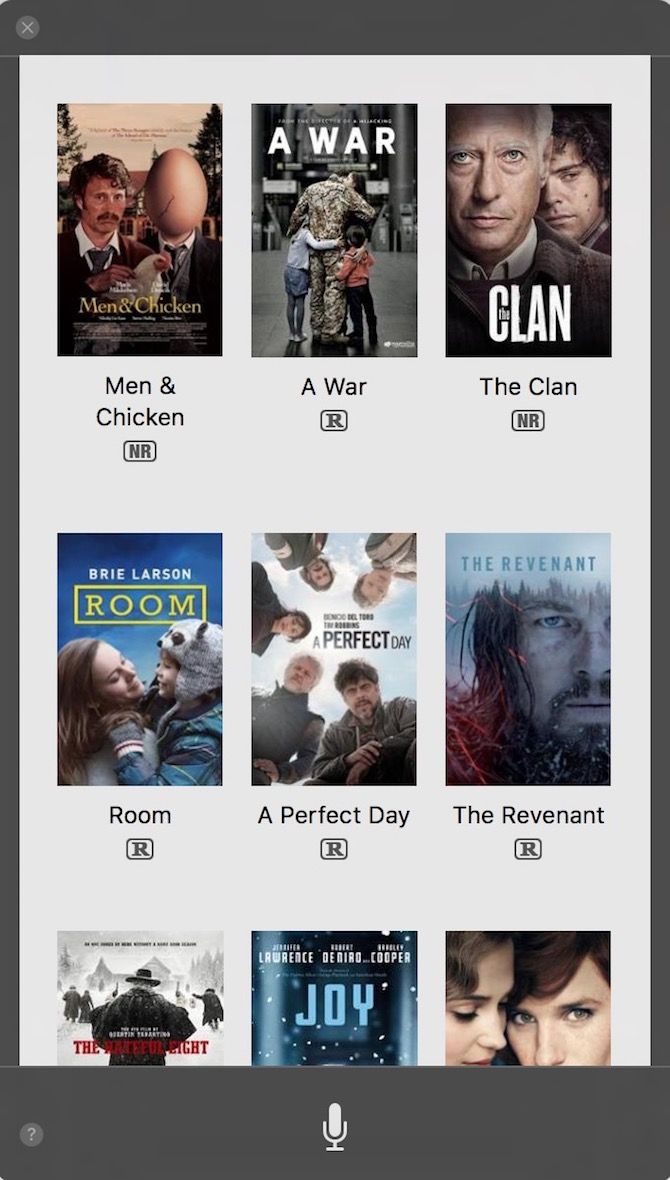
Task: Open the Joy movie poster
Action: click(x=334, y=997)
